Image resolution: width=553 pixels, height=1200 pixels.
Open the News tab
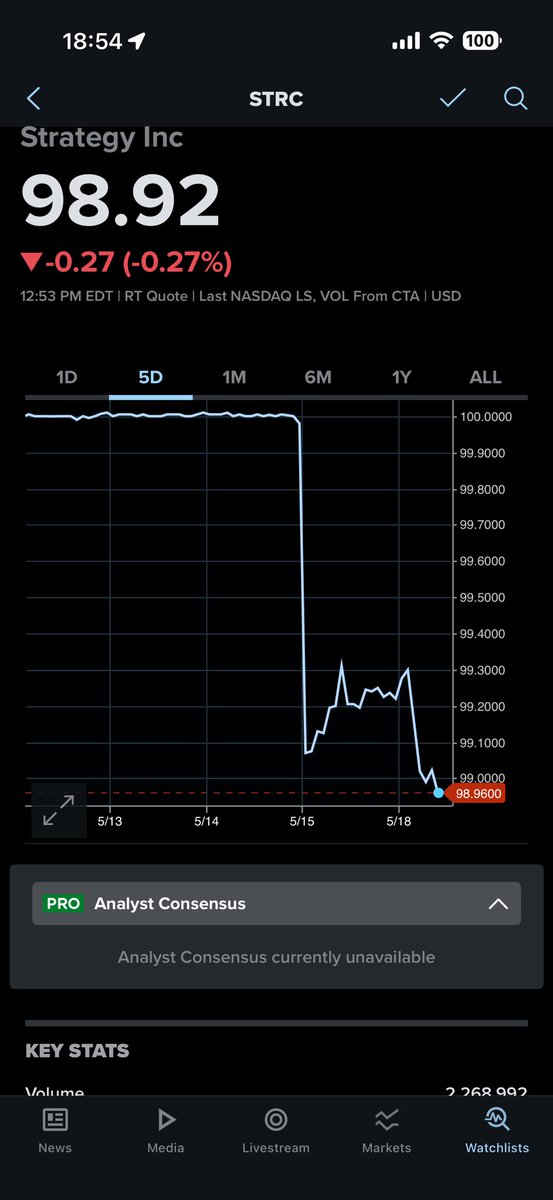point(55,1131)
